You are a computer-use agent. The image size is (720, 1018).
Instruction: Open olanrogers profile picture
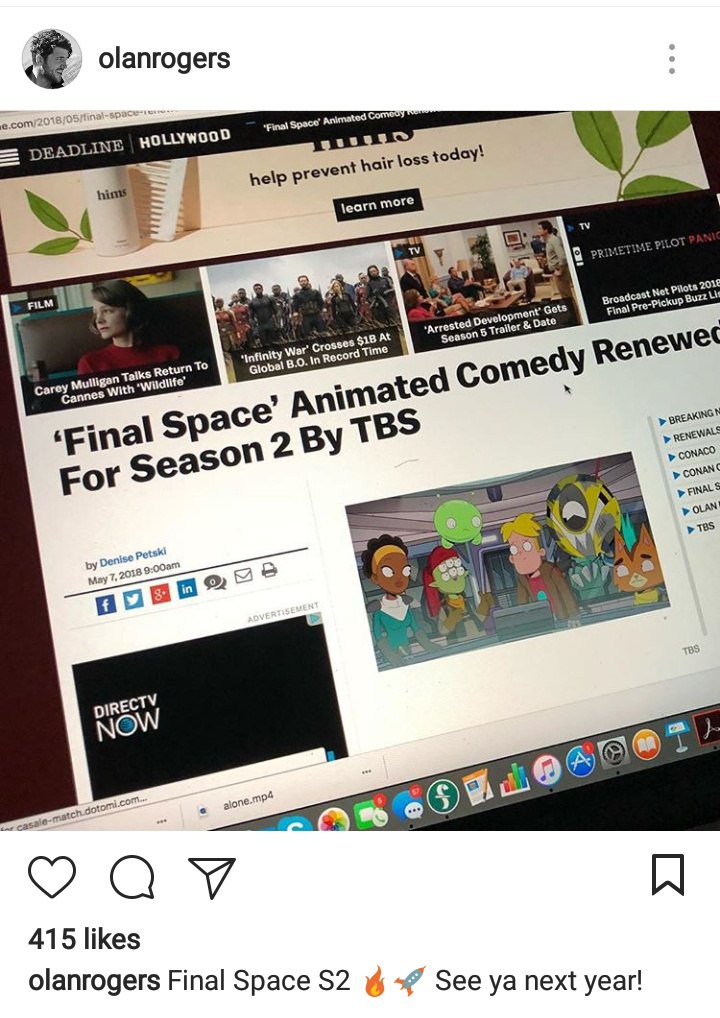click(x=52, y=59)
